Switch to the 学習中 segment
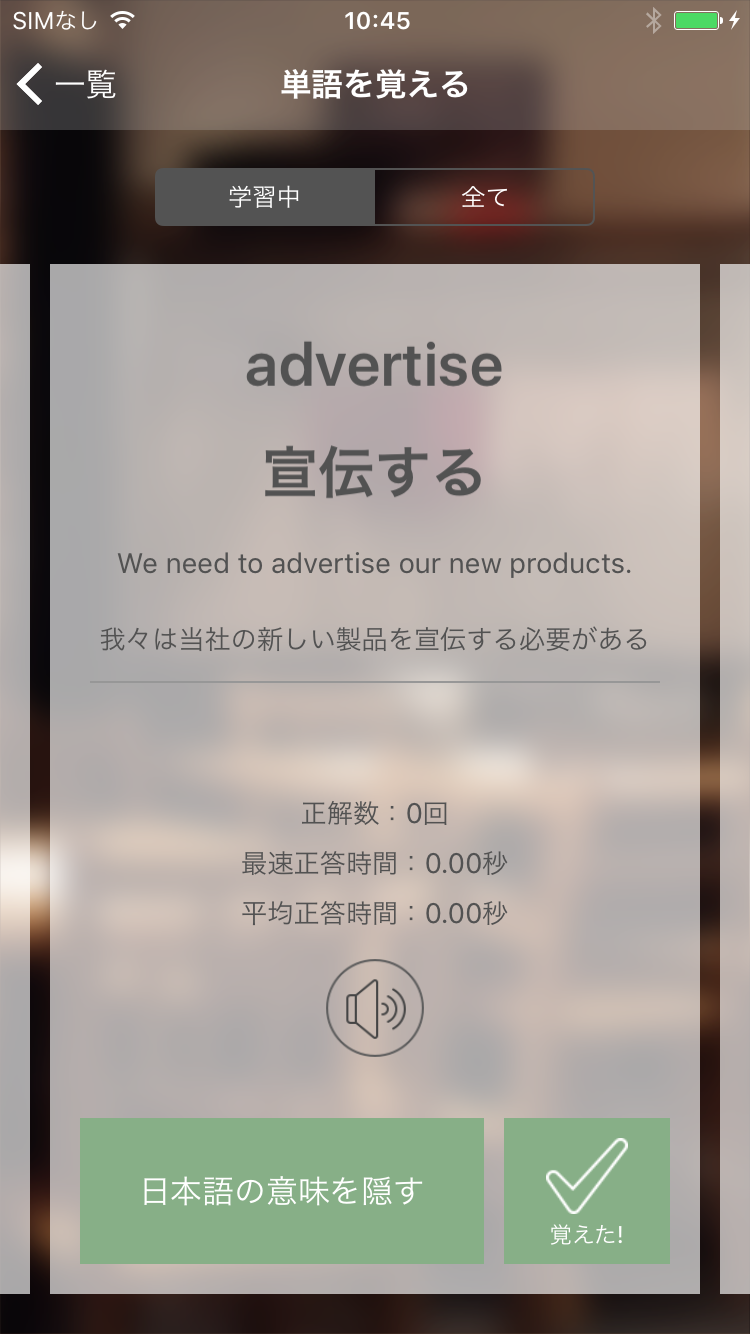This screenshot has width=750, height=1334. click(265, 197)
